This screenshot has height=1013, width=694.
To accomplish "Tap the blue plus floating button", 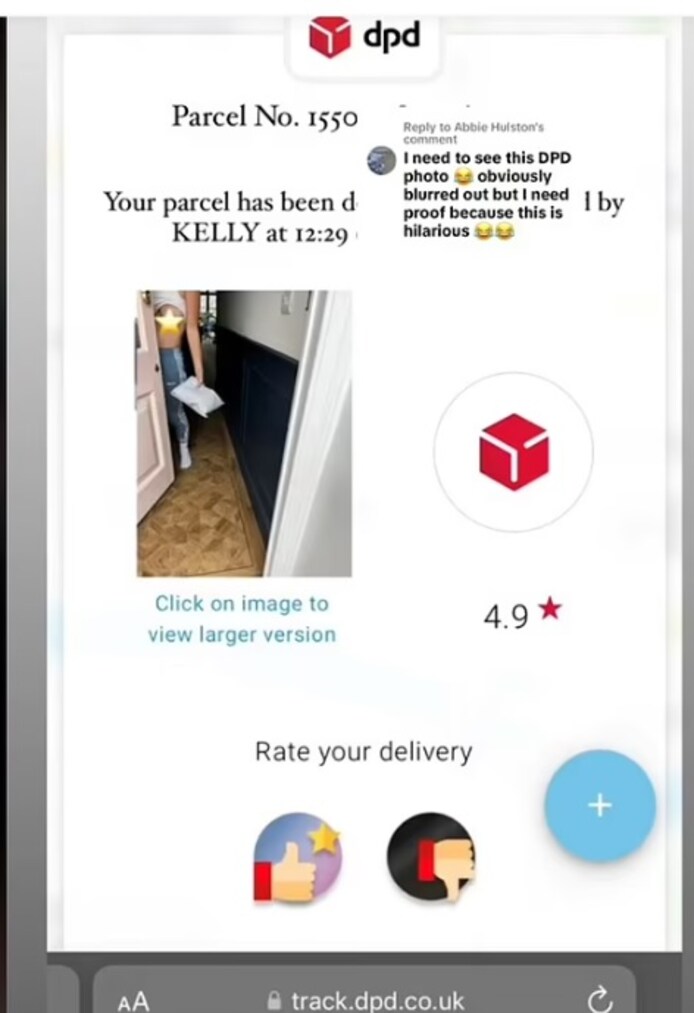I will [x=600, y=805].
